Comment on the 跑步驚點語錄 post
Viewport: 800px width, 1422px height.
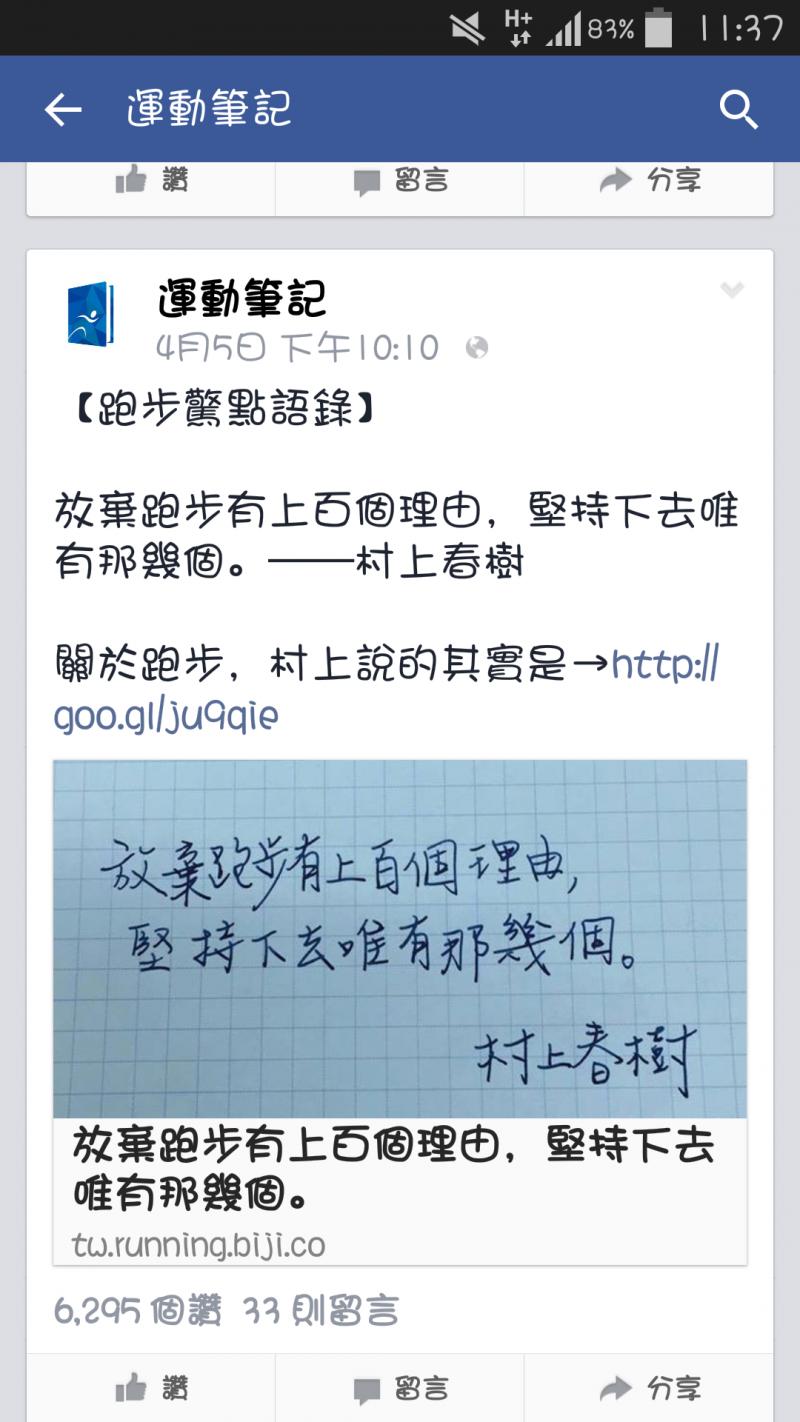[x=400, y=1388]
